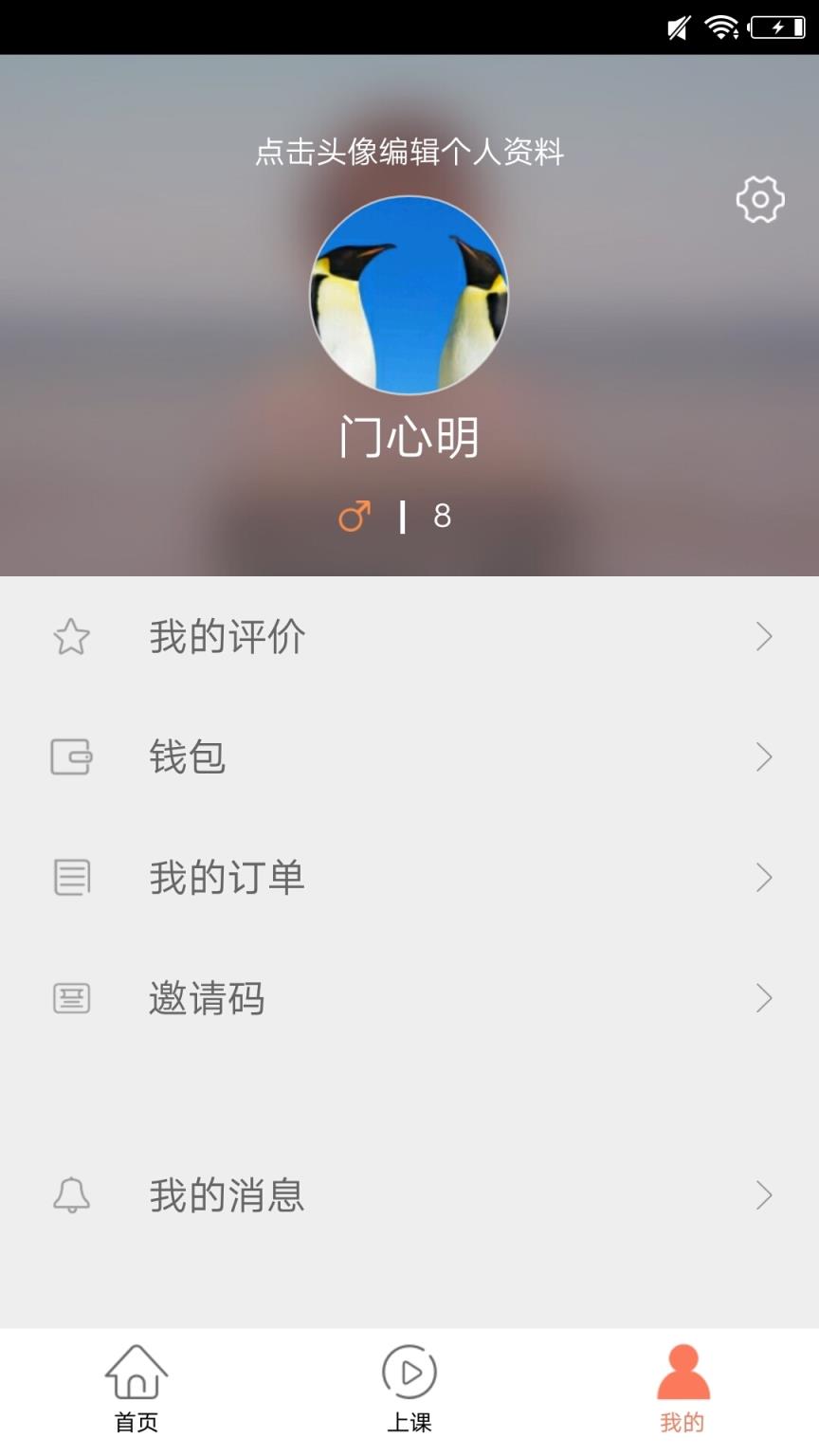The height and width of the screenshot is (1456, 819).
Task: Select the wallet icon next to 钱包
Action: click(x=71, y=757)
